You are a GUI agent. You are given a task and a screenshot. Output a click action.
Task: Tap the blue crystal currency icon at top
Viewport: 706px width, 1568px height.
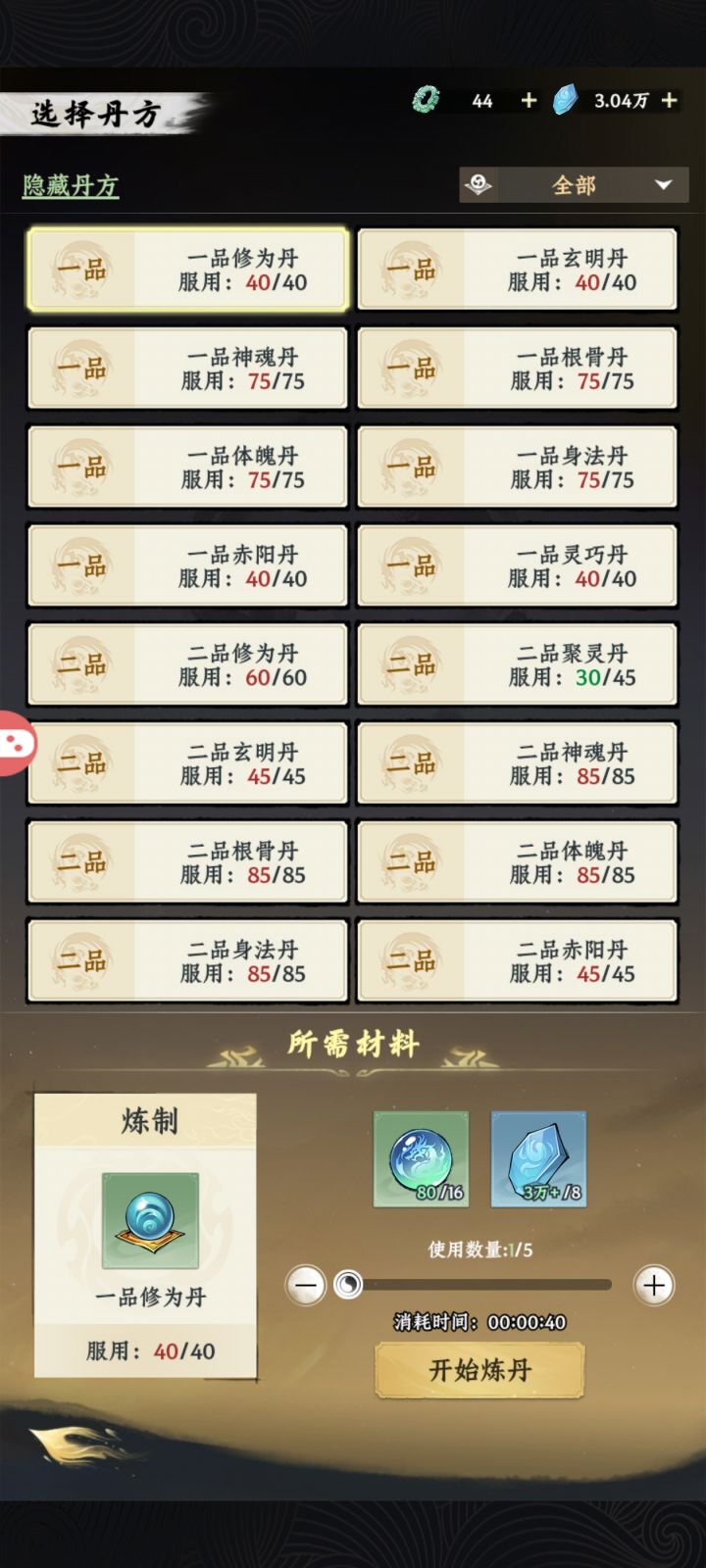564,100
